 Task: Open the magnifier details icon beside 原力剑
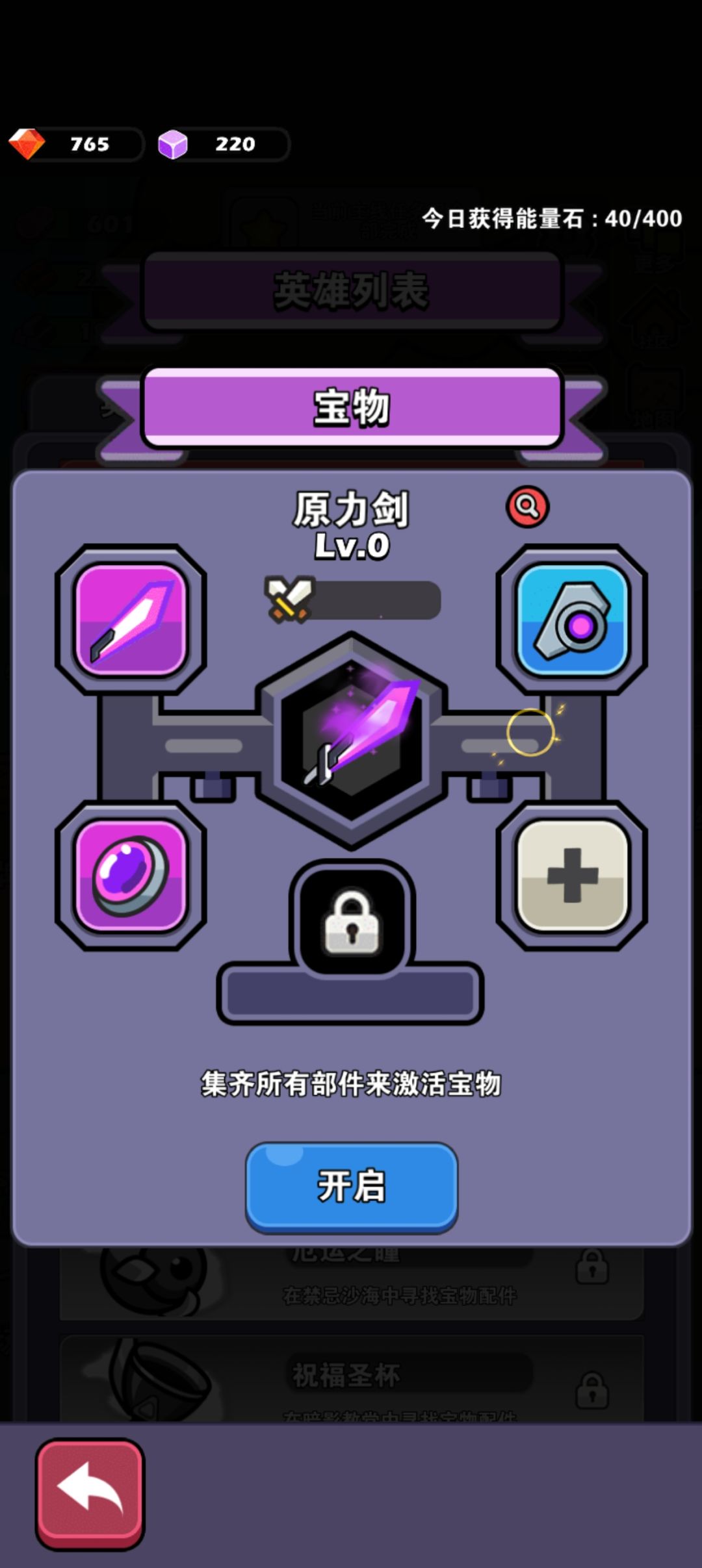click(527, 507)
